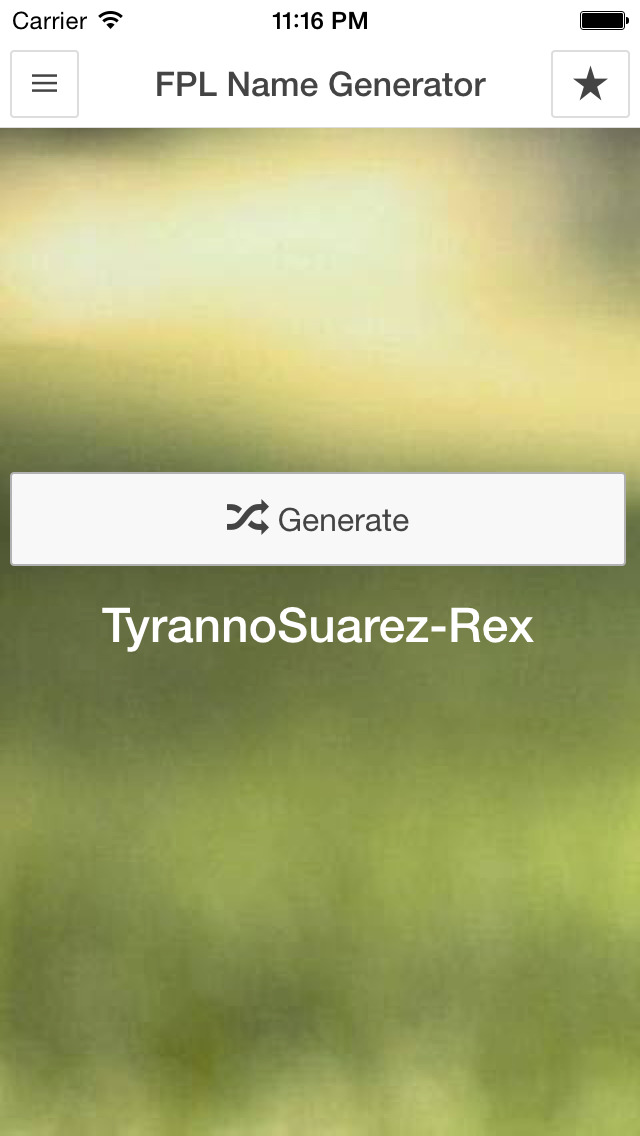This screenshot has width=640, height=1136.
Task: Open the hamburger menu
Action: click(x=45, y=84)
